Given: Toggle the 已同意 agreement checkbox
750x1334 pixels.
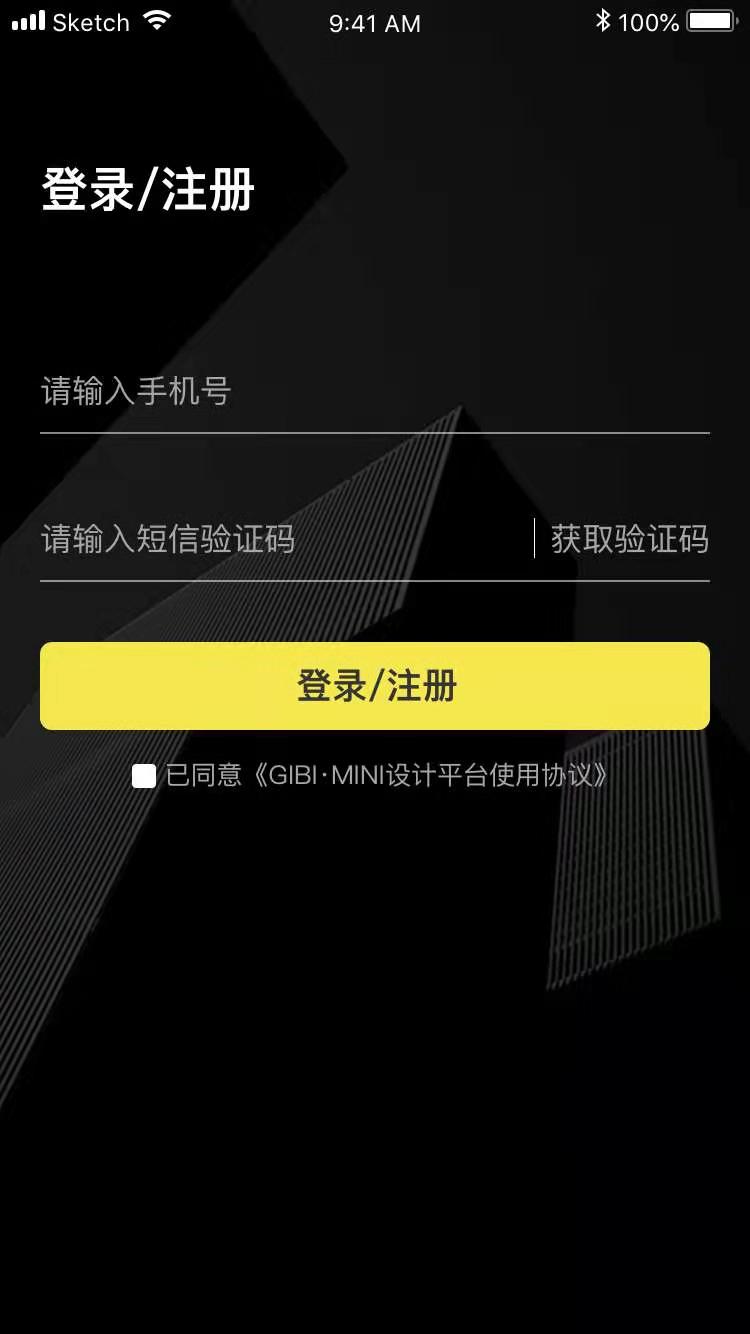Looking at the screenshot, I should click(x=144, y=776).
